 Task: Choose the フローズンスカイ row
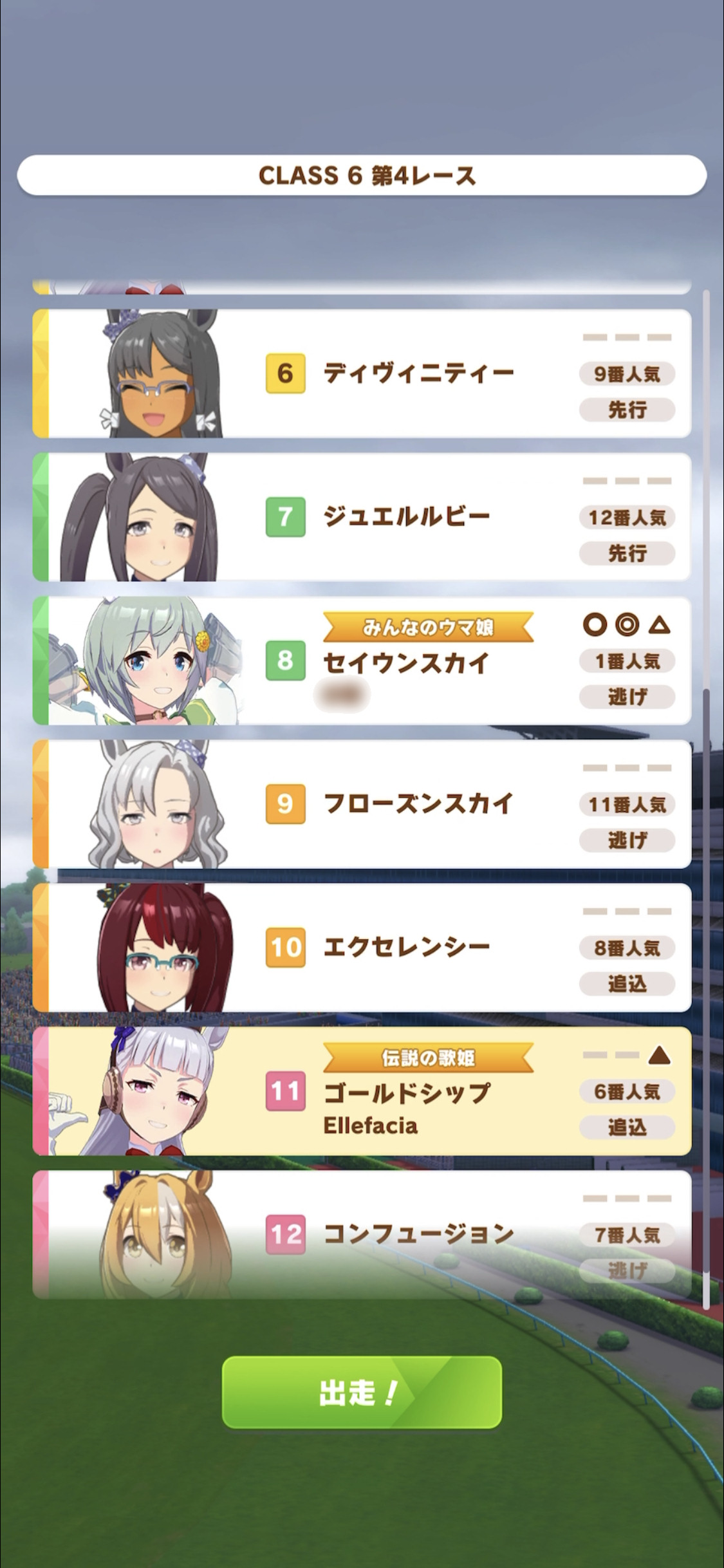tap(362, 804)
